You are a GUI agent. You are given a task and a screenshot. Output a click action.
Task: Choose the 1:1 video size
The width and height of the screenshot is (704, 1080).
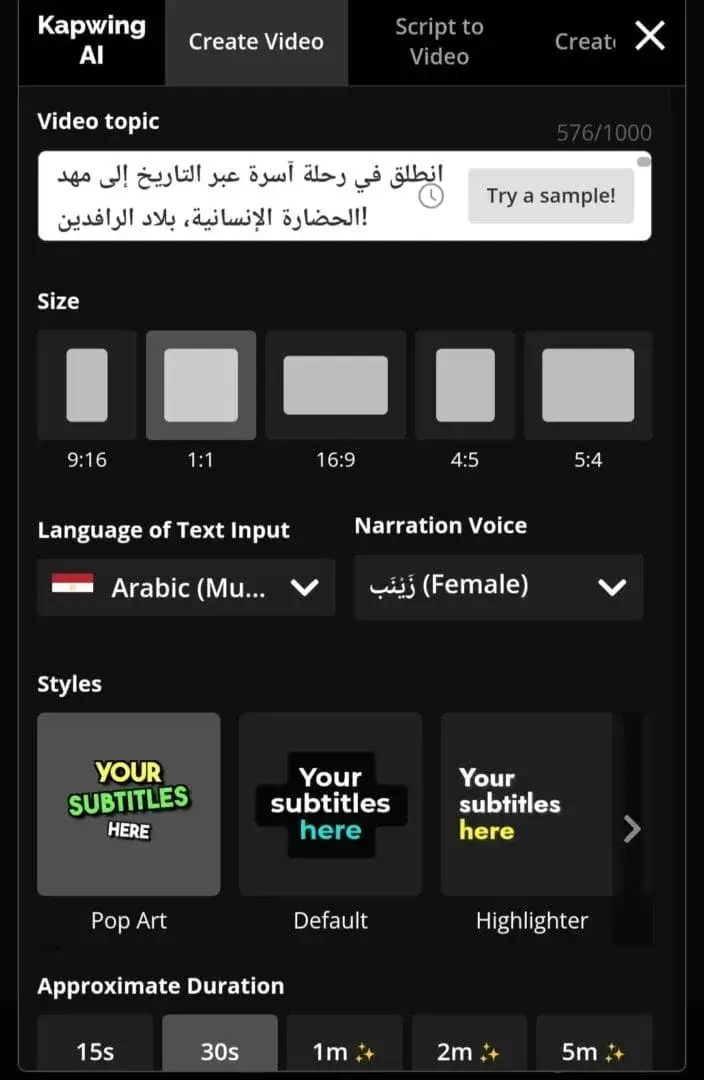click(x=201, y=386)
